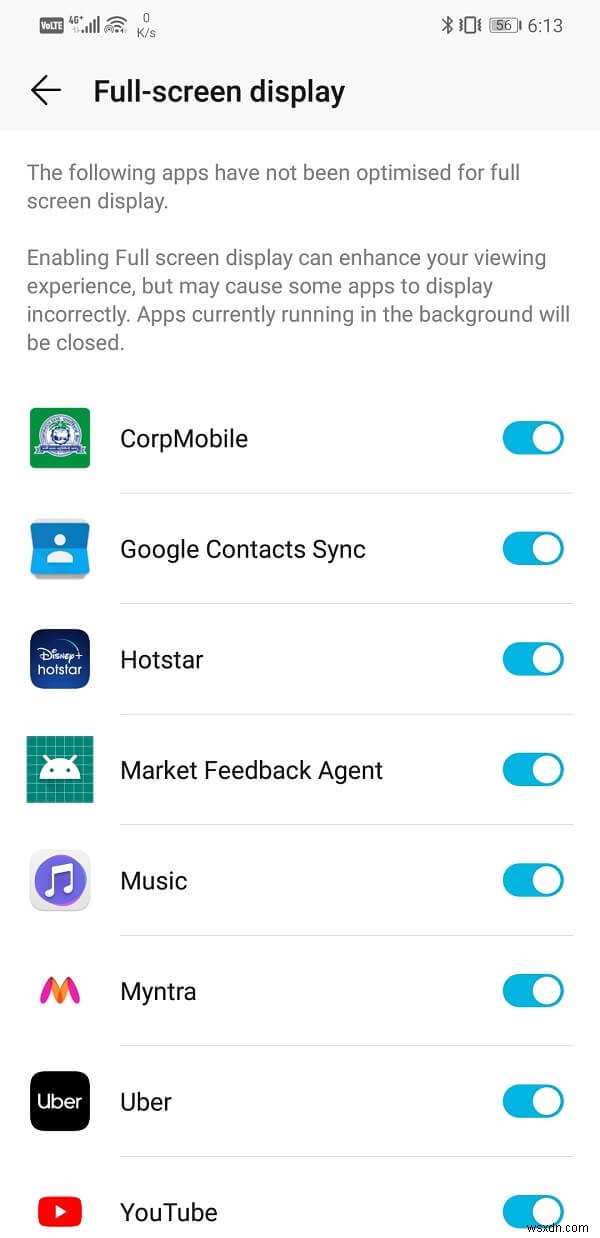Disable full-screen display for CorpMobile
600x1238 pixels.
(x=533, y=438)
